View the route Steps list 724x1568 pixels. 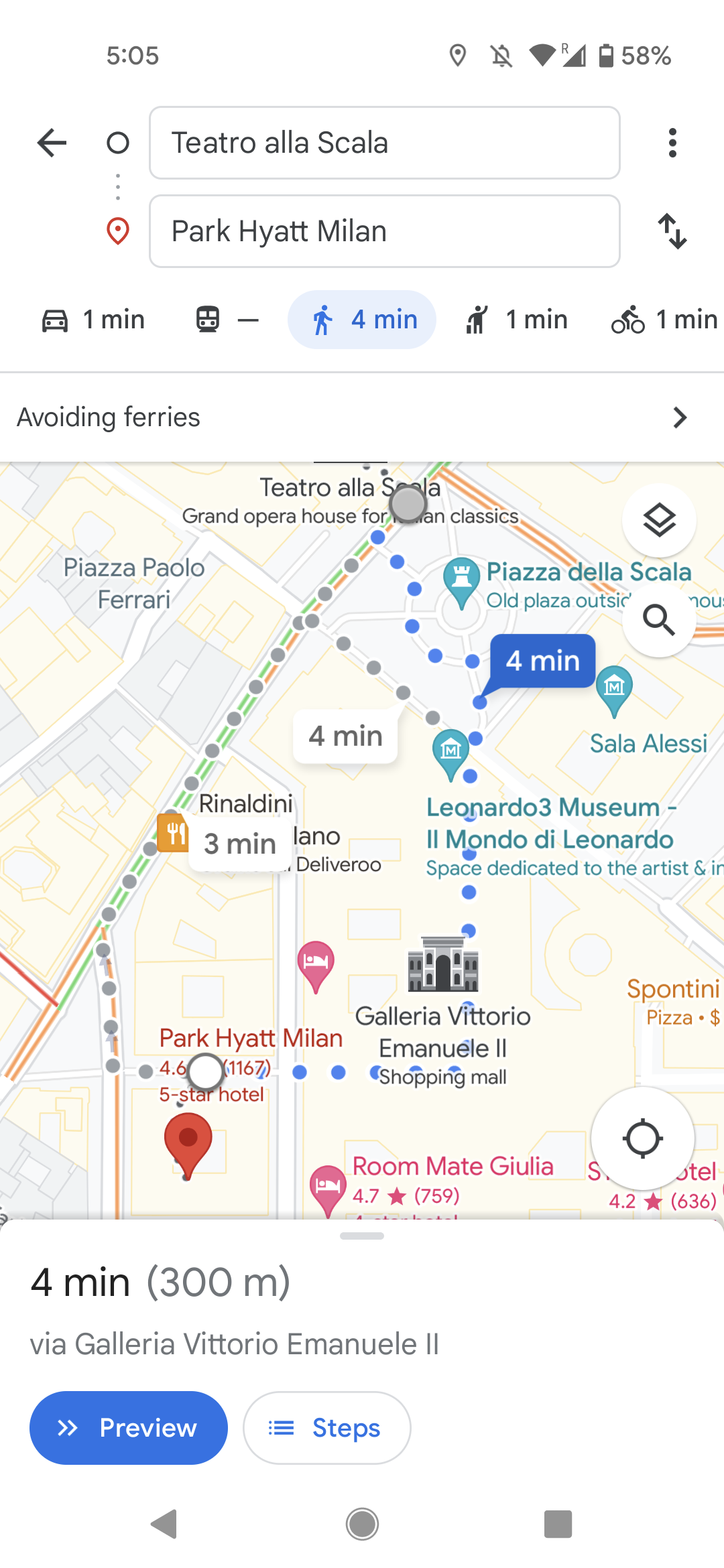[326, 1428]
